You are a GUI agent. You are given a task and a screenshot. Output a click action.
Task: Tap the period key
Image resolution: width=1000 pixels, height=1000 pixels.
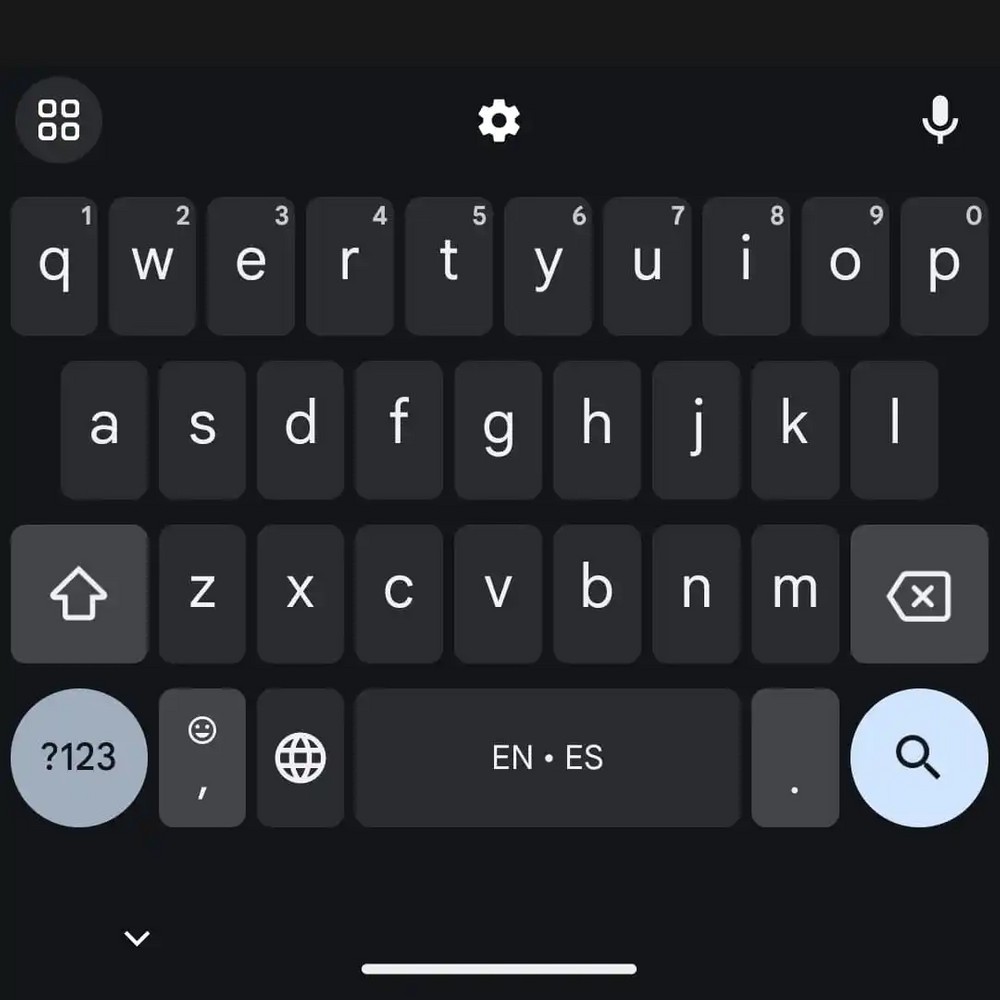point(795,758)
